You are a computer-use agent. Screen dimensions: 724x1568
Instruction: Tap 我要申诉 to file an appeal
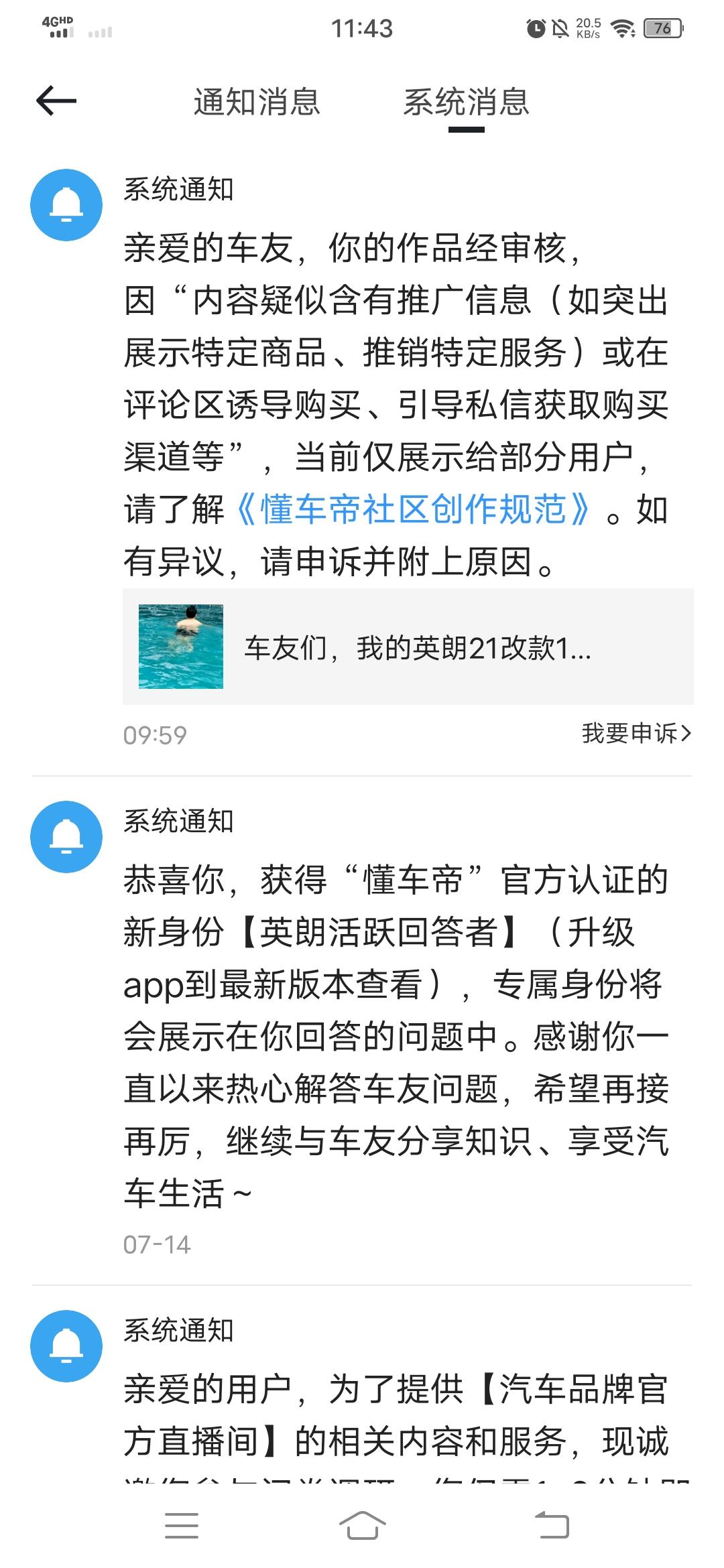[636, 733]
